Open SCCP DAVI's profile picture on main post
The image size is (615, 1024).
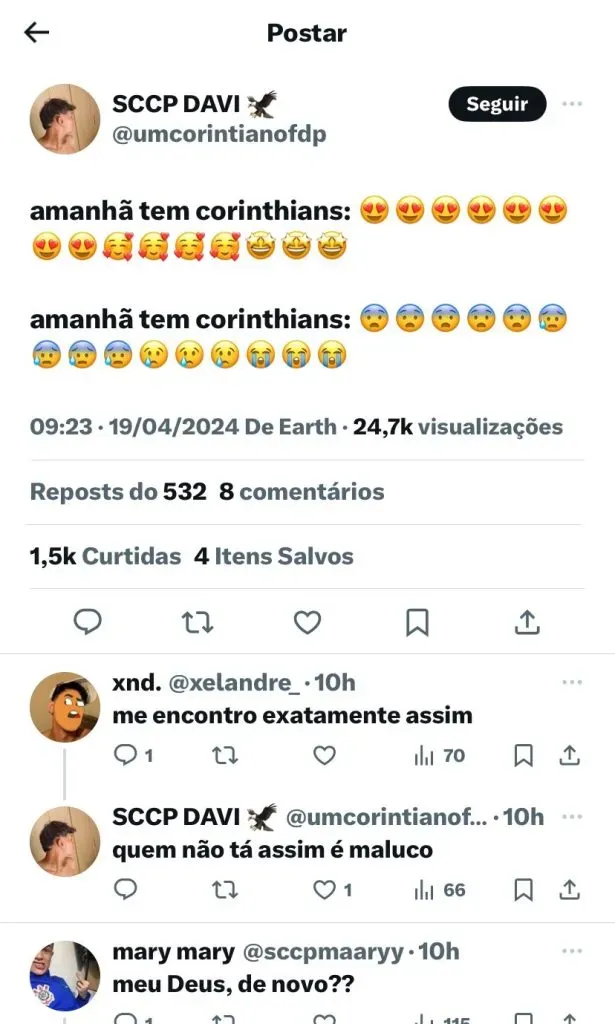coord(65,118)
